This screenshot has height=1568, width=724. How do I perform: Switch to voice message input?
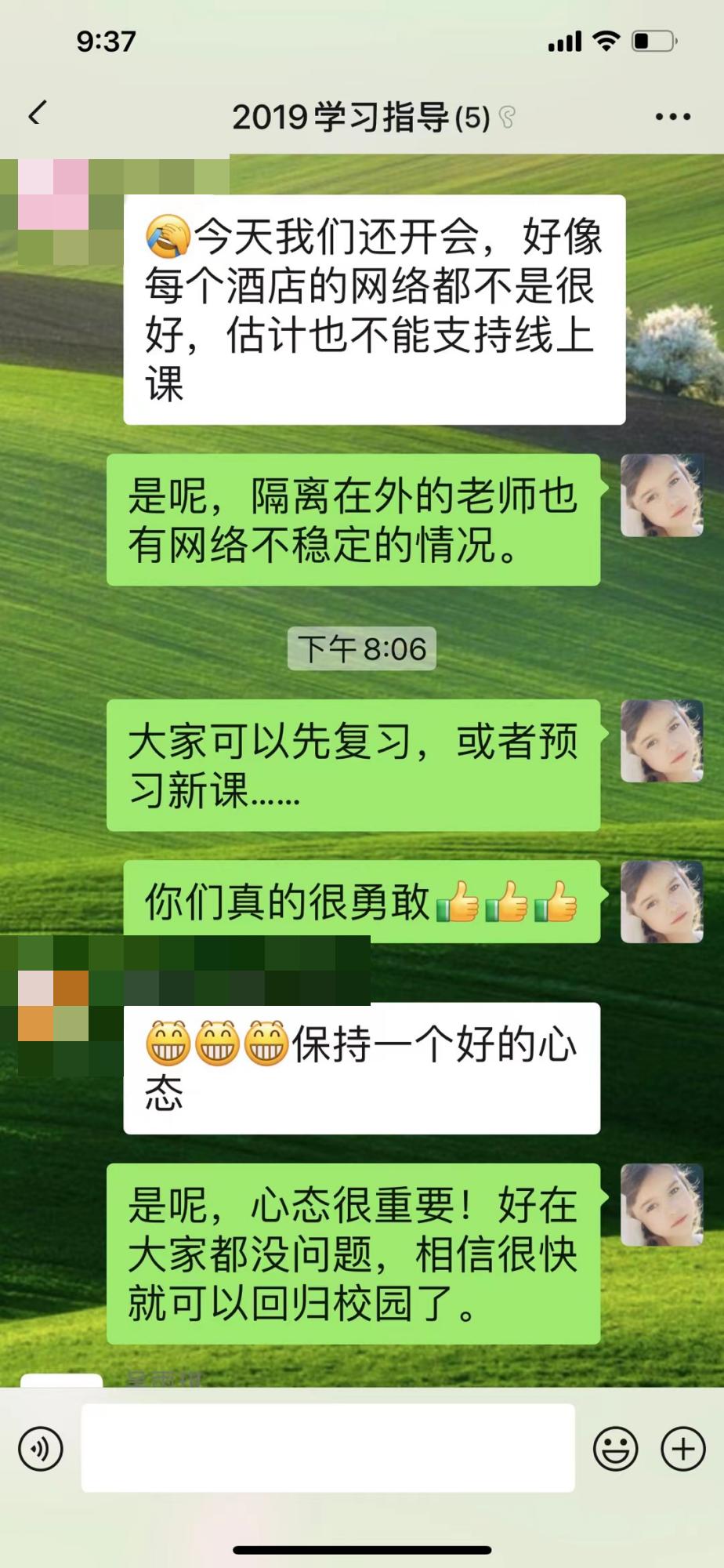pyautogui.click(x=41, y=1448)
